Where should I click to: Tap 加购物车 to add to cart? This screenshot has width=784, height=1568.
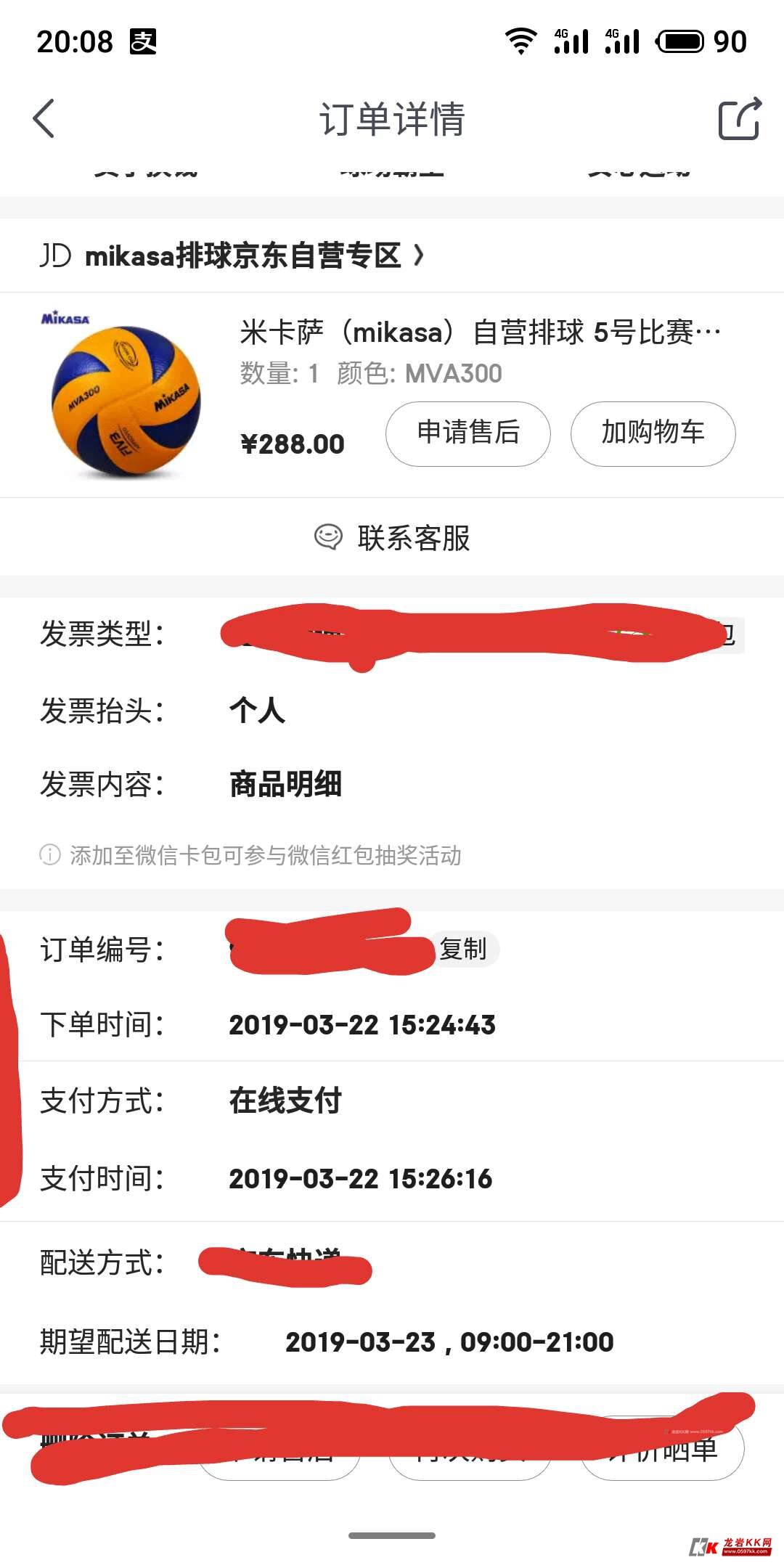tap(653, 433)
